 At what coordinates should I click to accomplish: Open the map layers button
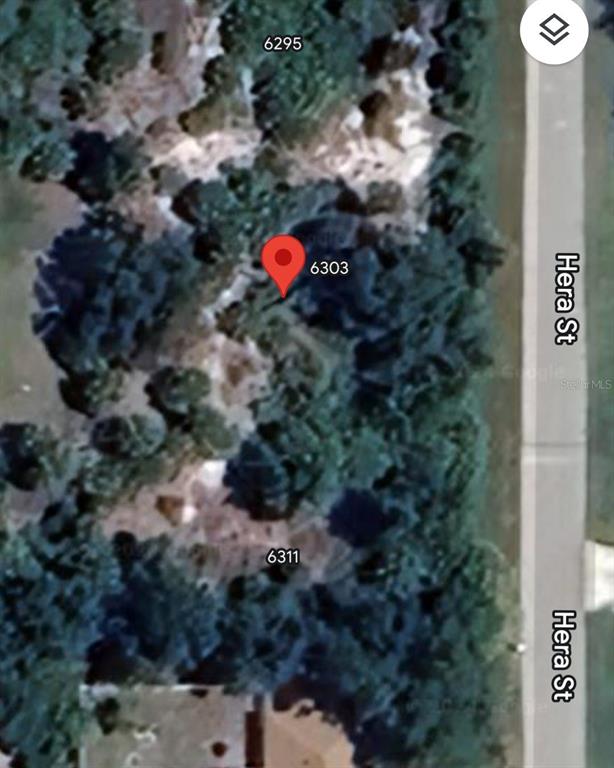click(554, 32)
